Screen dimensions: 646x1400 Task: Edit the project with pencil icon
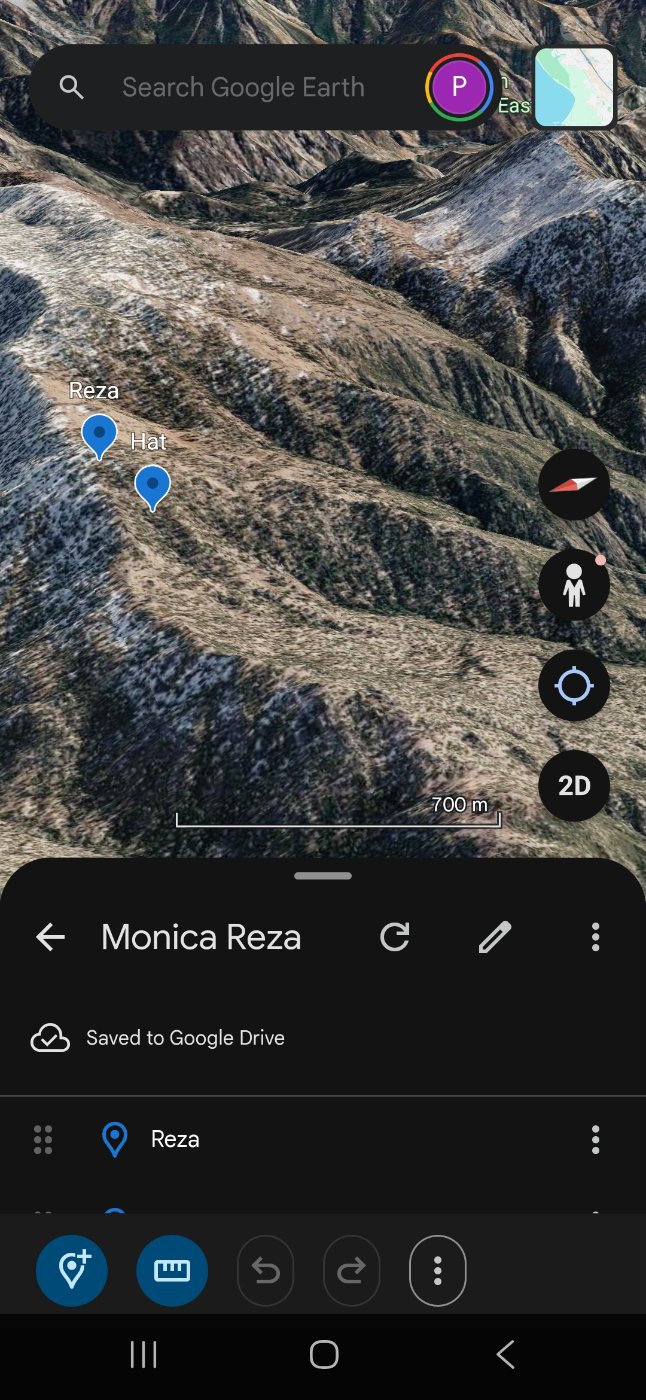point(495,937)
